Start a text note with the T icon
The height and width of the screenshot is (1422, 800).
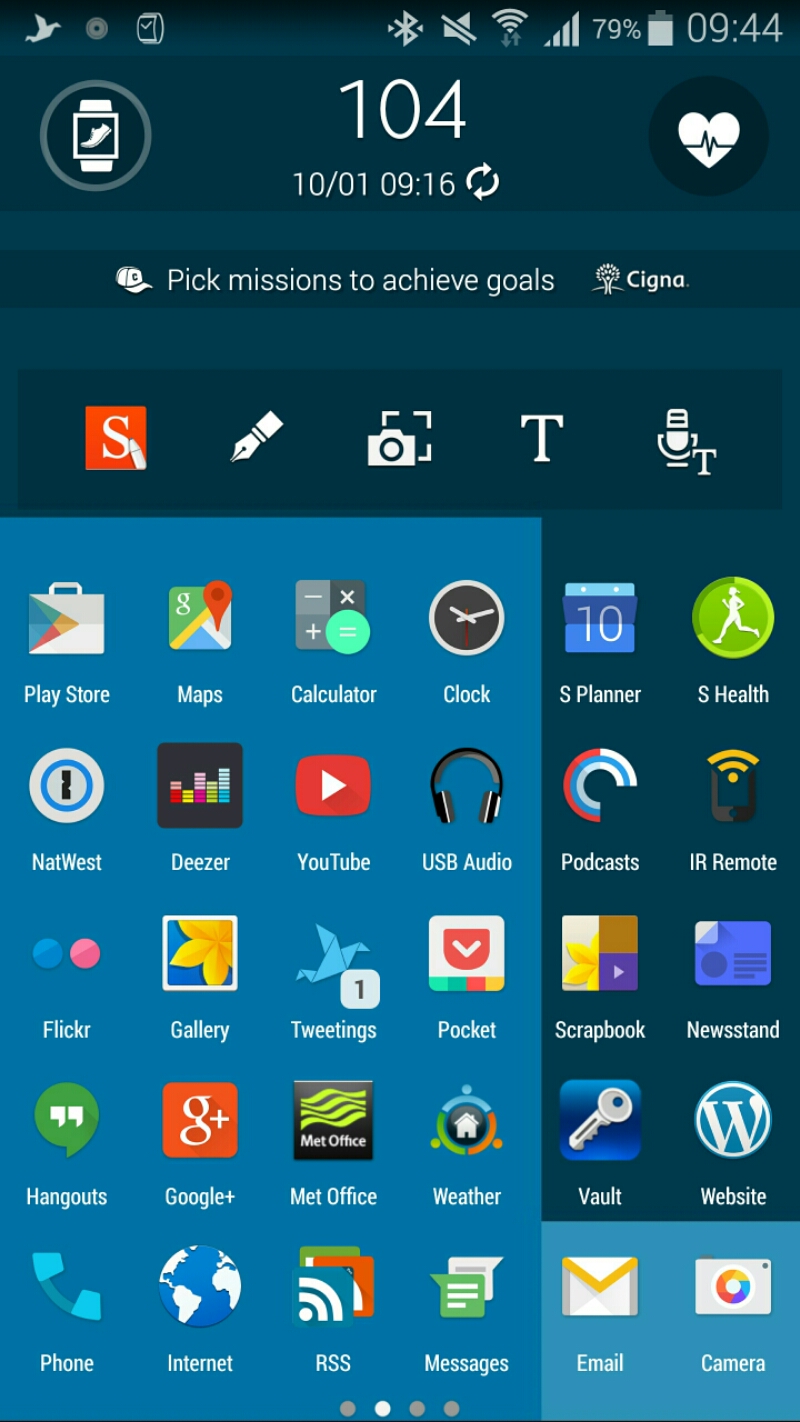(541, 438)
